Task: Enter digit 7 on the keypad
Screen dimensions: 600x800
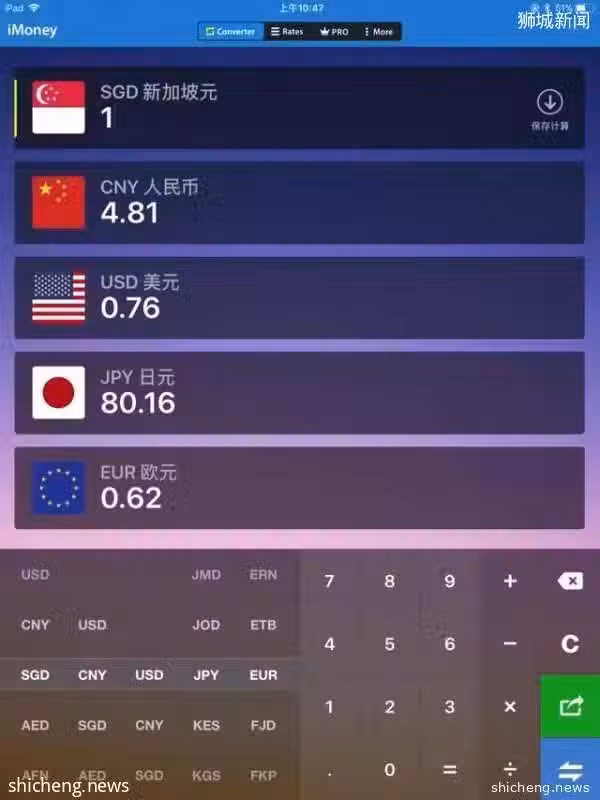Action: point(330,582)
